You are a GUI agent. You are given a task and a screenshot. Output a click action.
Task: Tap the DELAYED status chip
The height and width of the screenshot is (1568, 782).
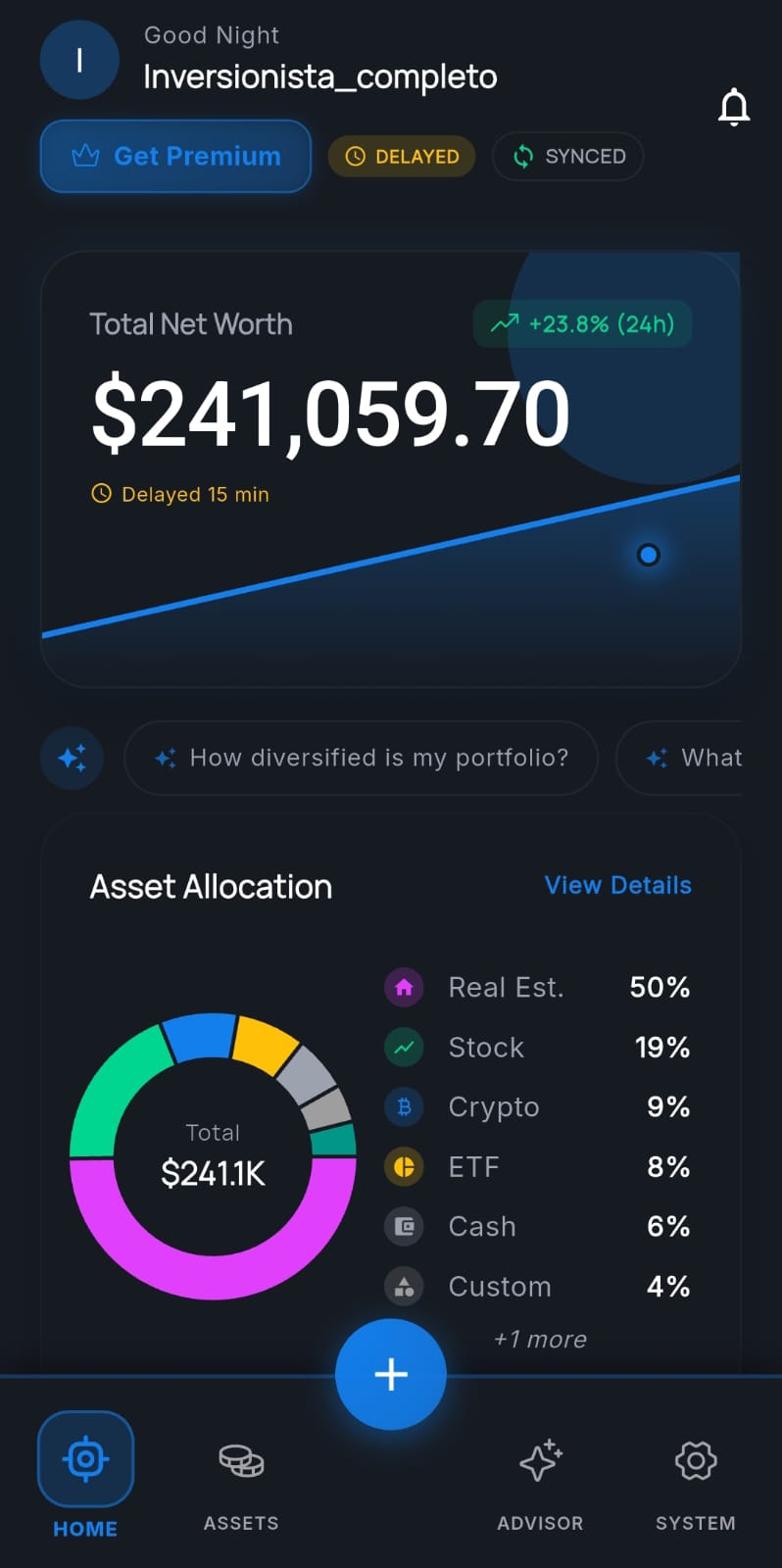tap(402, 157)
